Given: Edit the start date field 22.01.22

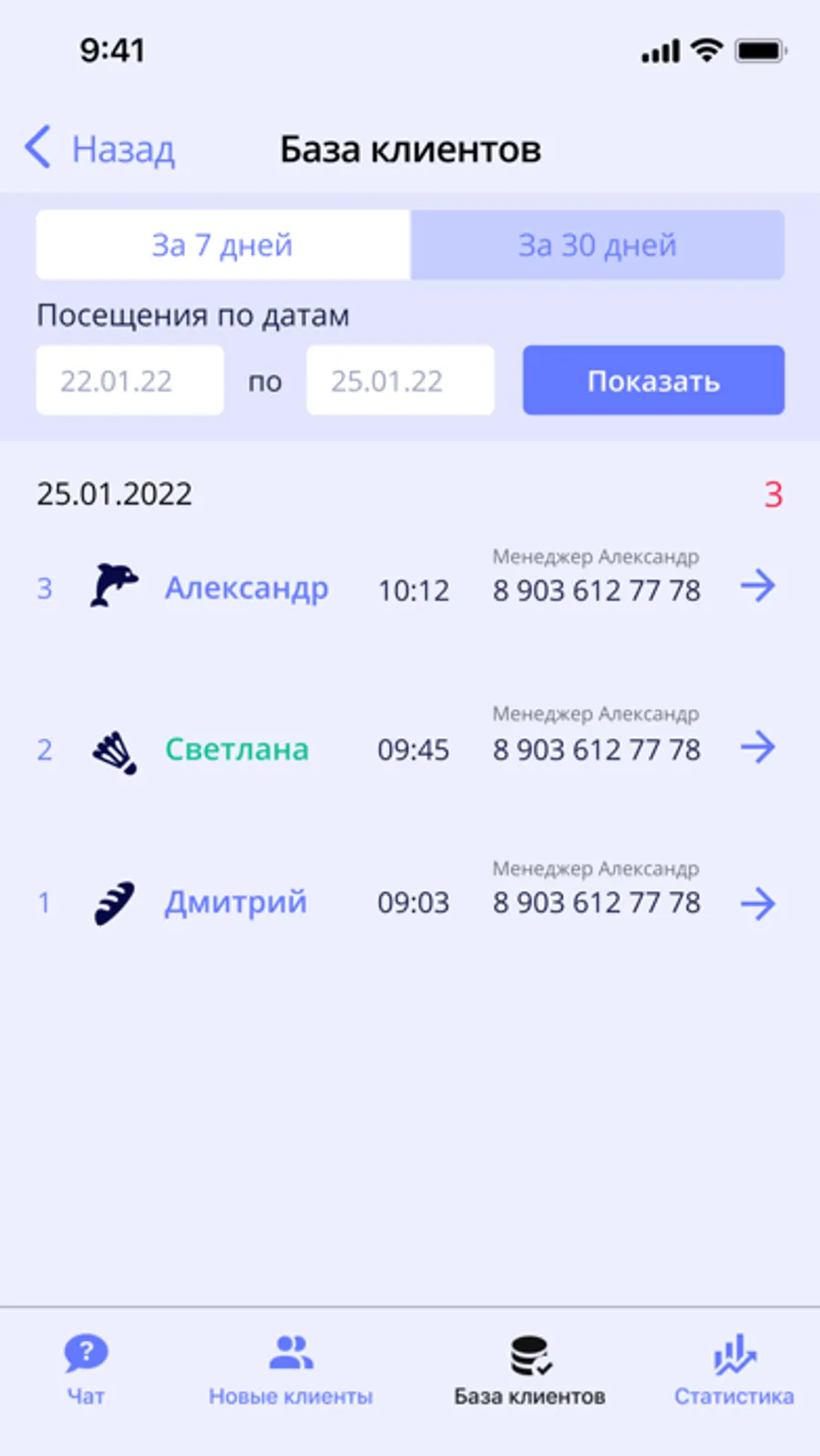Looking at the screenshot, I should (129, 381).
